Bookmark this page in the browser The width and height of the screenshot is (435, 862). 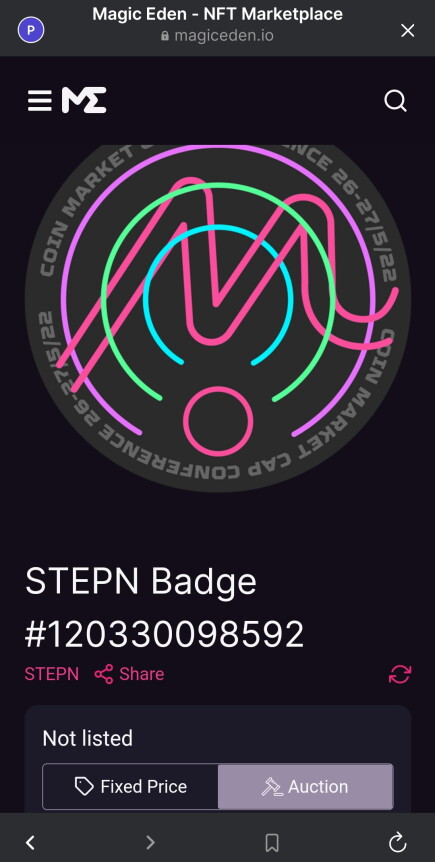(272, 842)
